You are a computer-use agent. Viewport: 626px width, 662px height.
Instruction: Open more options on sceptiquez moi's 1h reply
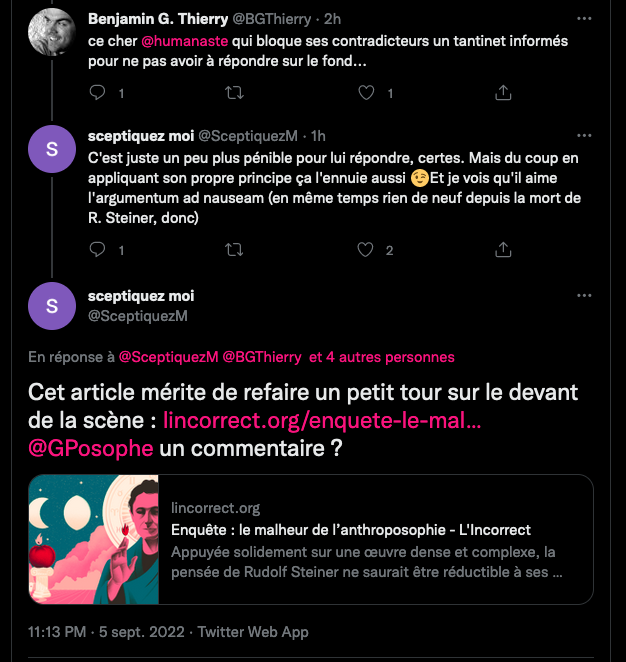pyautogui.click(x=583, y=135)
